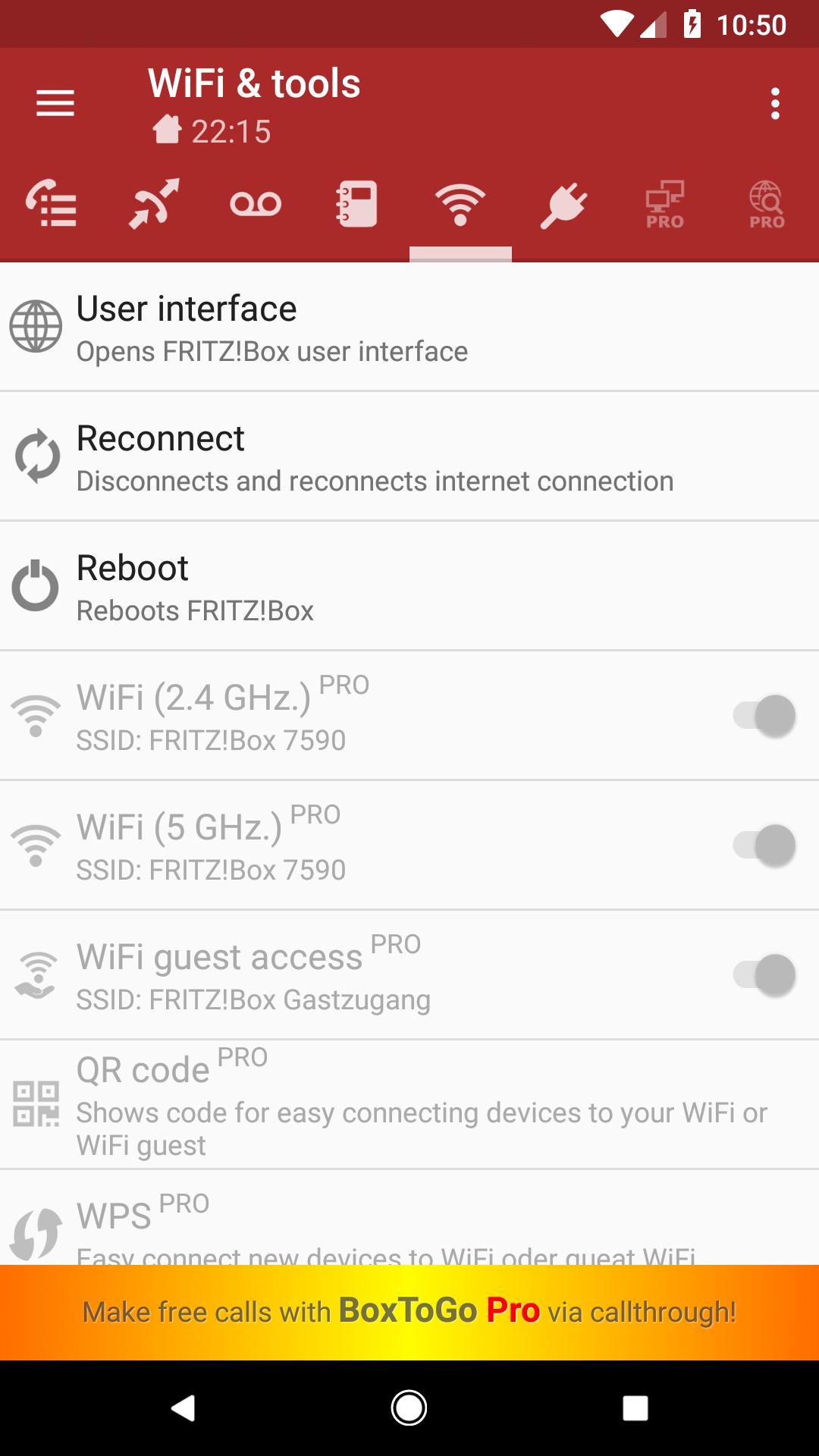This screenshot has height=1456, width=819.
Task: Toggle WiFi (2.4 GHz.) switch
Action: 764,715
